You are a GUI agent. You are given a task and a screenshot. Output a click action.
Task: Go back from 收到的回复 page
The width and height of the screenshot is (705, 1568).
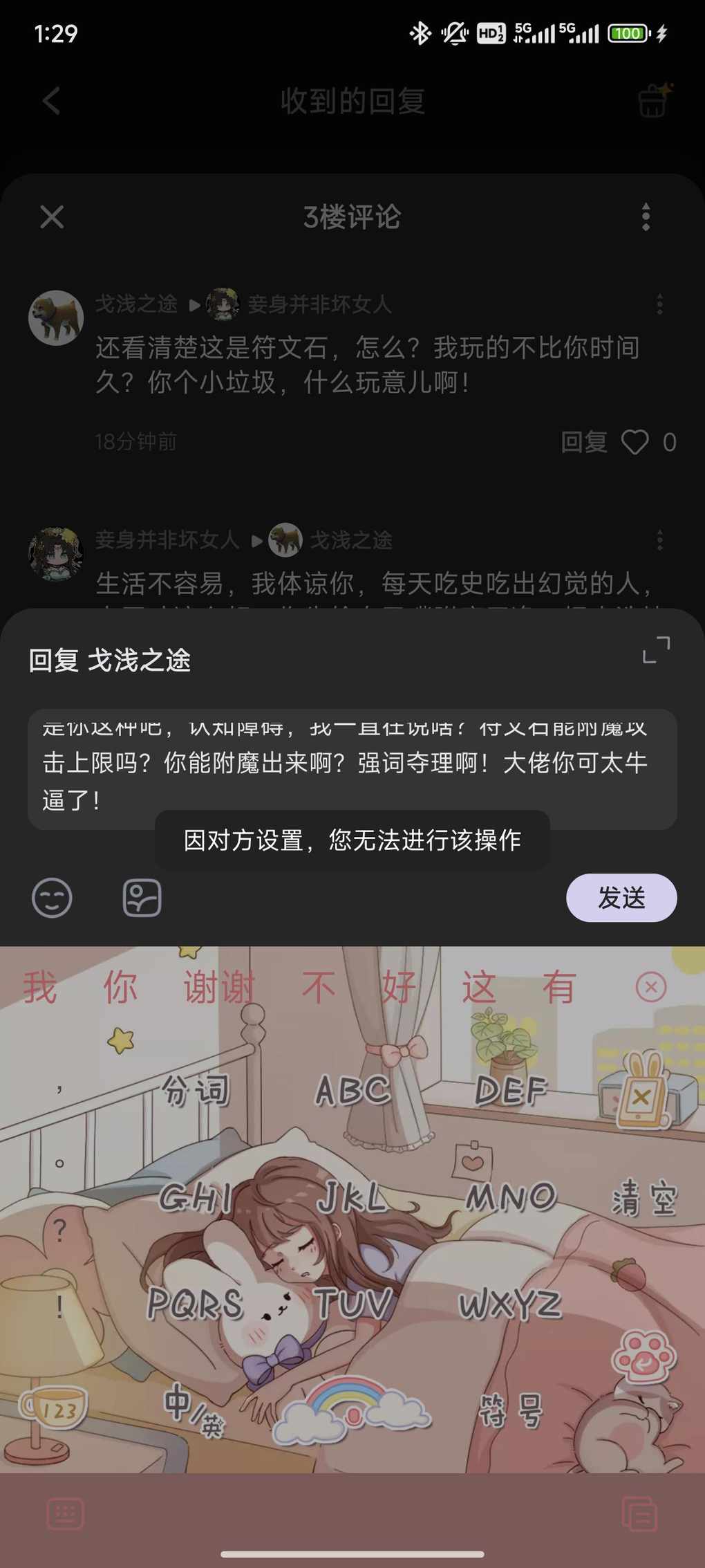pyautogui.click(x=52, y=101)
